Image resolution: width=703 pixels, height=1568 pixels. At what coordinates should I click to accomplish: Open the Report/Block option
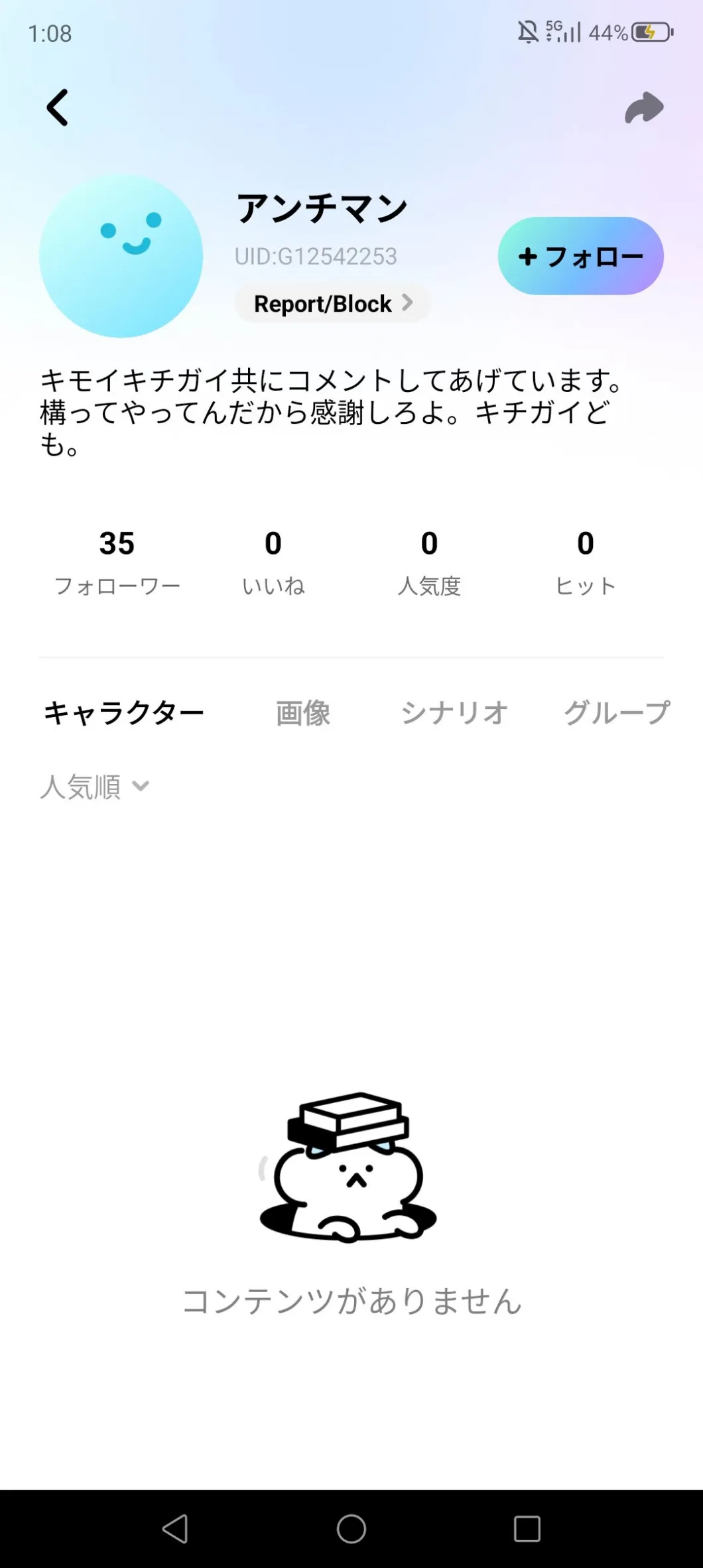(332, 304)
